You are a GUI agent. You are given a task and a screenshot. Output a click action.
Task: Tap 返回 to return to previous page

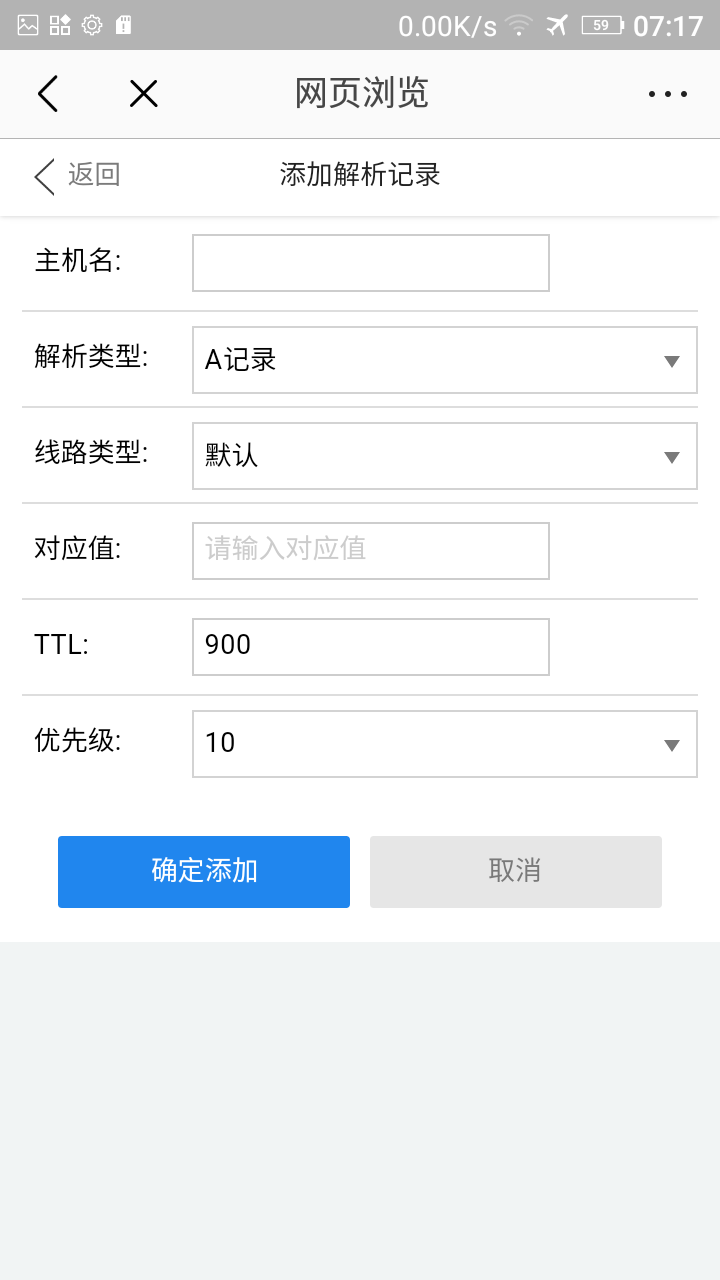(x=78, y=175)
